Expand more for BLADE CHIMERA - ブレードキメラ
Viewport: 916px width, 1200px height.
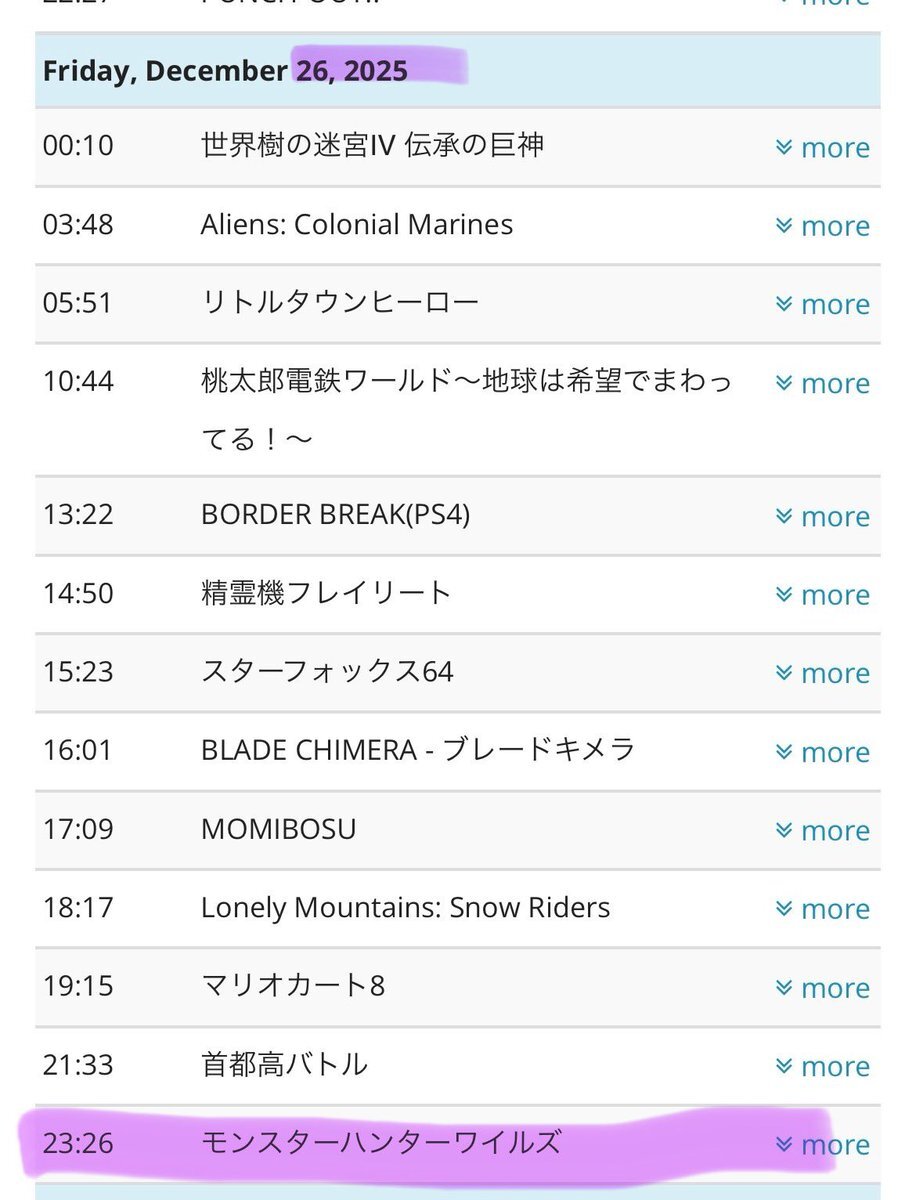[x=823, y=752]
